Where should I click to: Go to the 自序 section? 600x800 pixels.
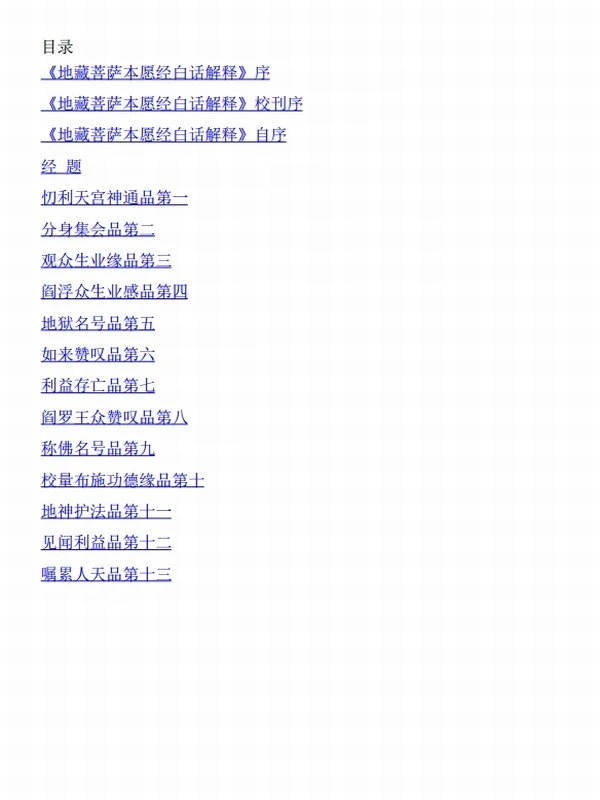(163, 135)
